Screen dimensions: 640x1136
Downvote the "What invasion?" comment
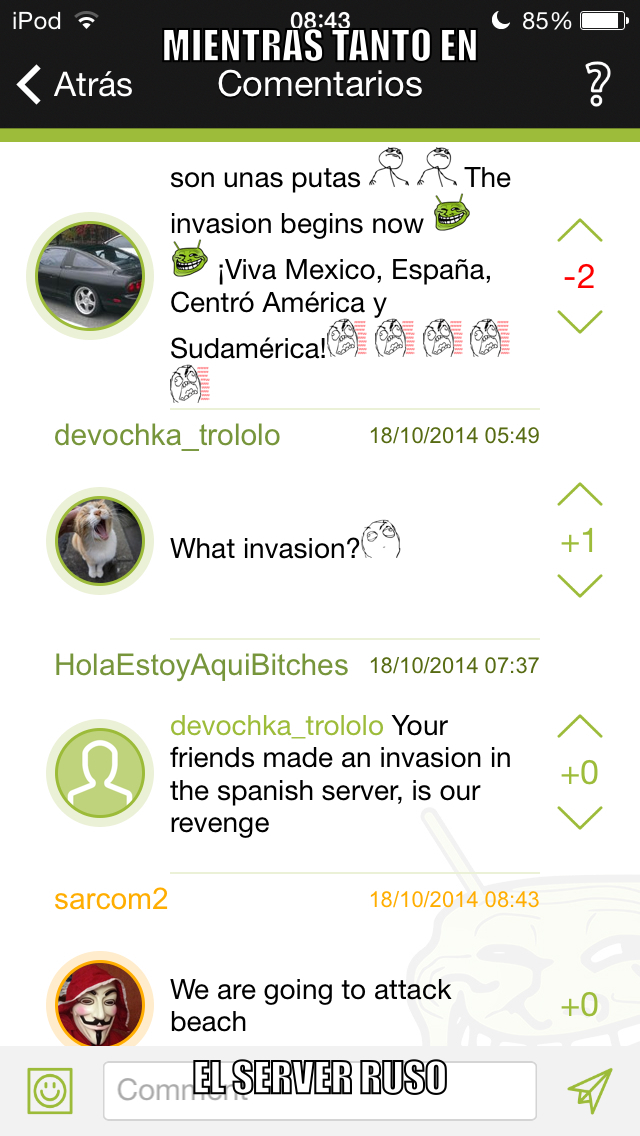point(580,585)
